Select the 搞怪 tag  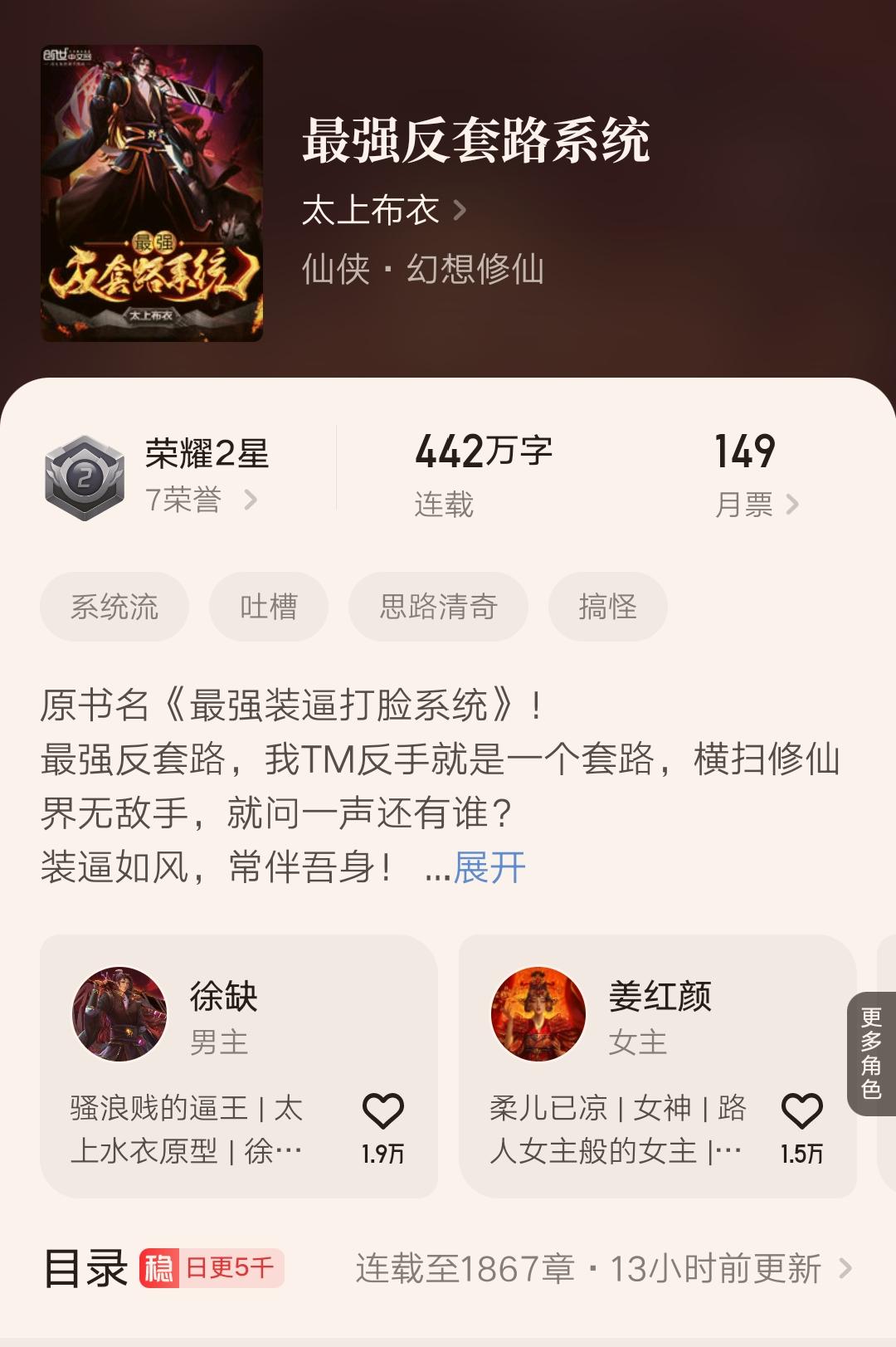pos(607,607)
